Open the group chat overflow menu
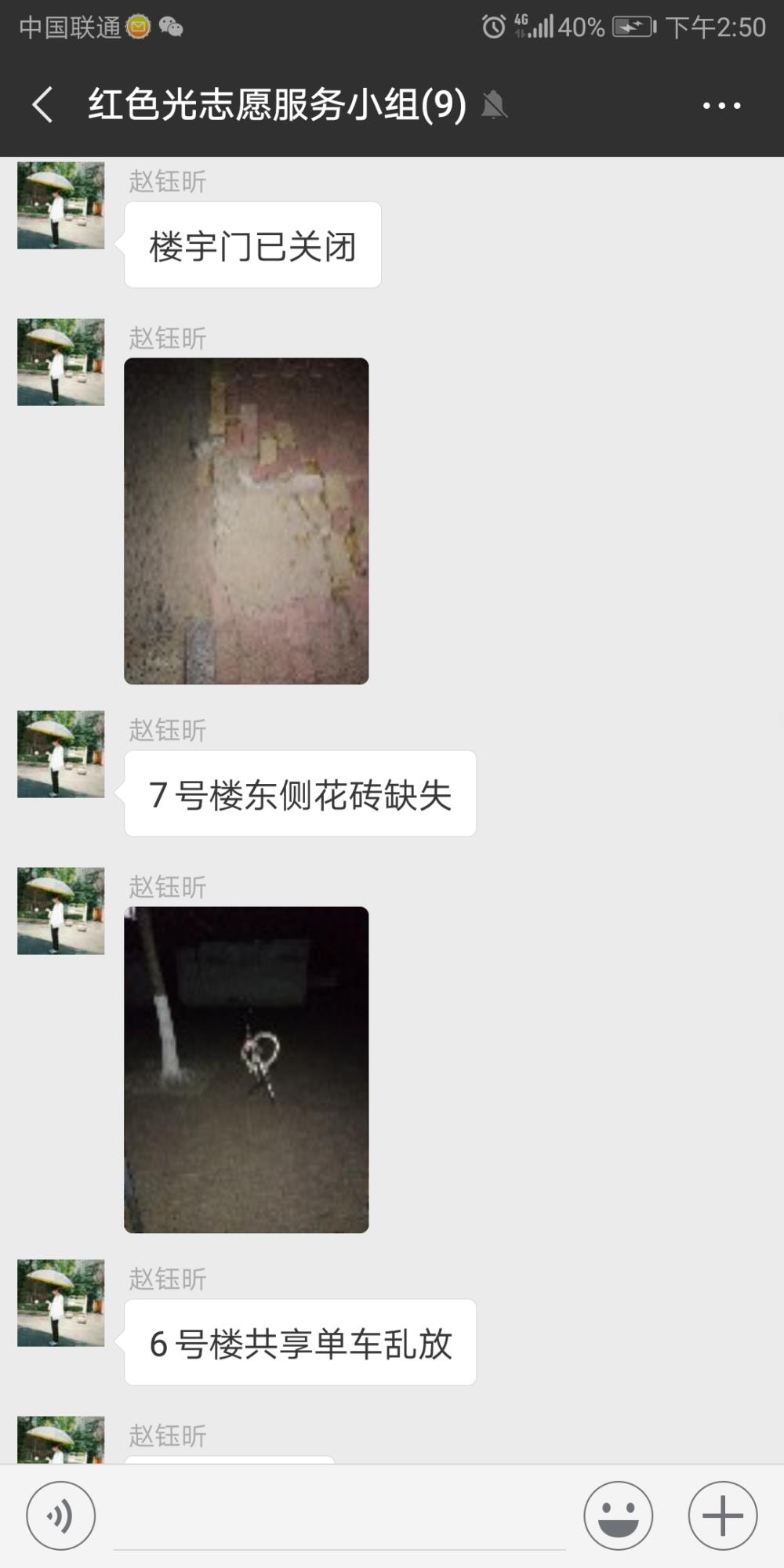The width and height of the screenshot is (784, 1568). pyautogui.click(x=721, y=105)
